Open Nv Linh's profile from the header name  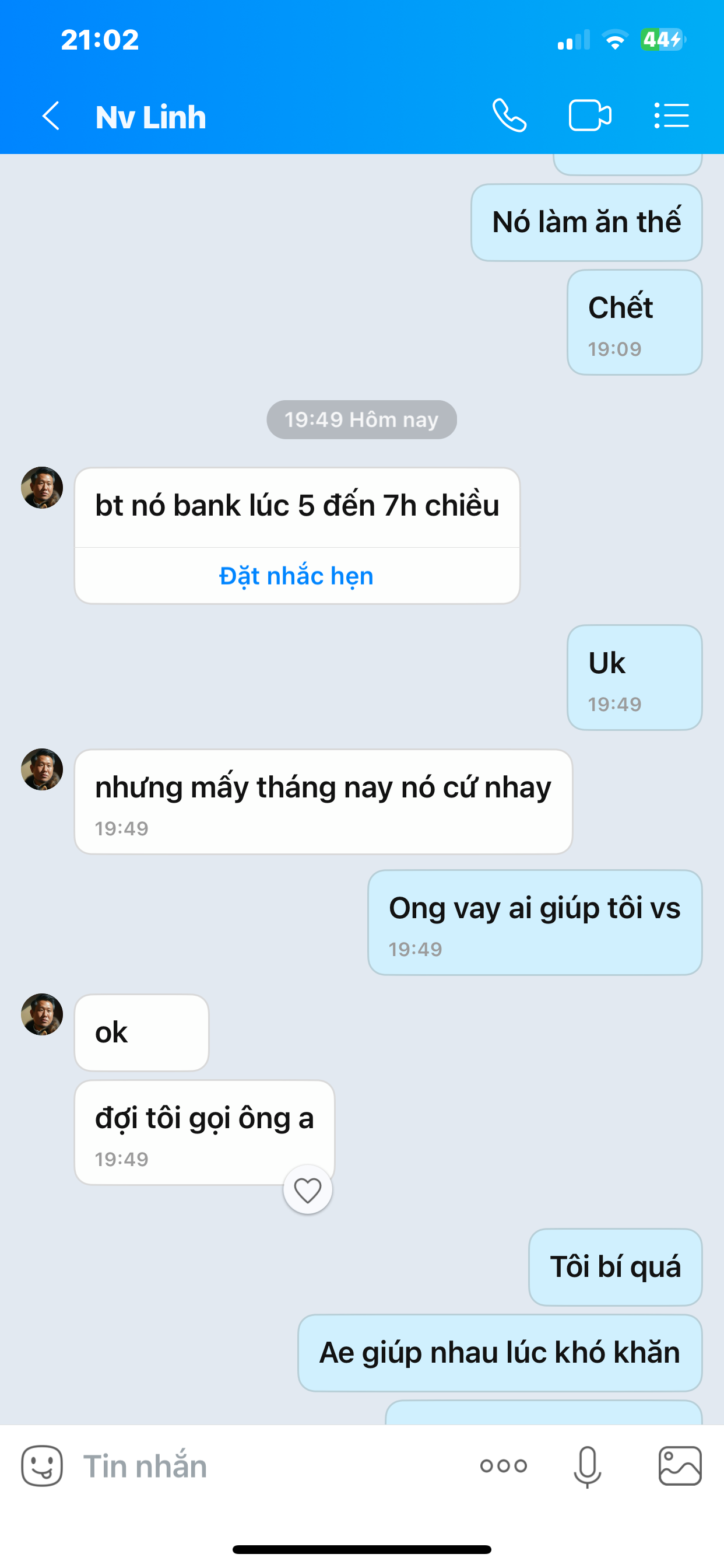[x=151, y=117]
